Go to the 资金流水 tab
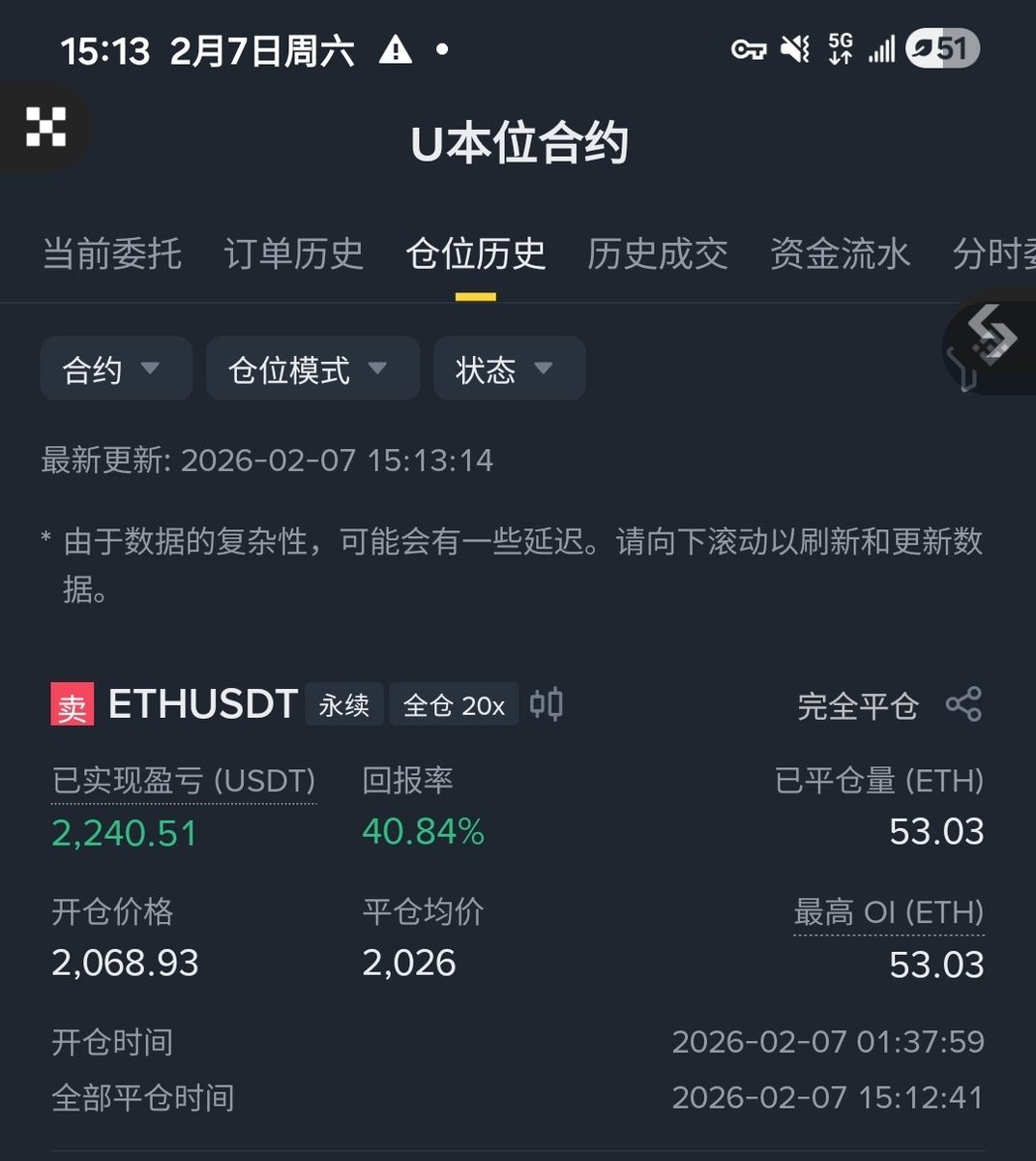 (x=840, y=254)
